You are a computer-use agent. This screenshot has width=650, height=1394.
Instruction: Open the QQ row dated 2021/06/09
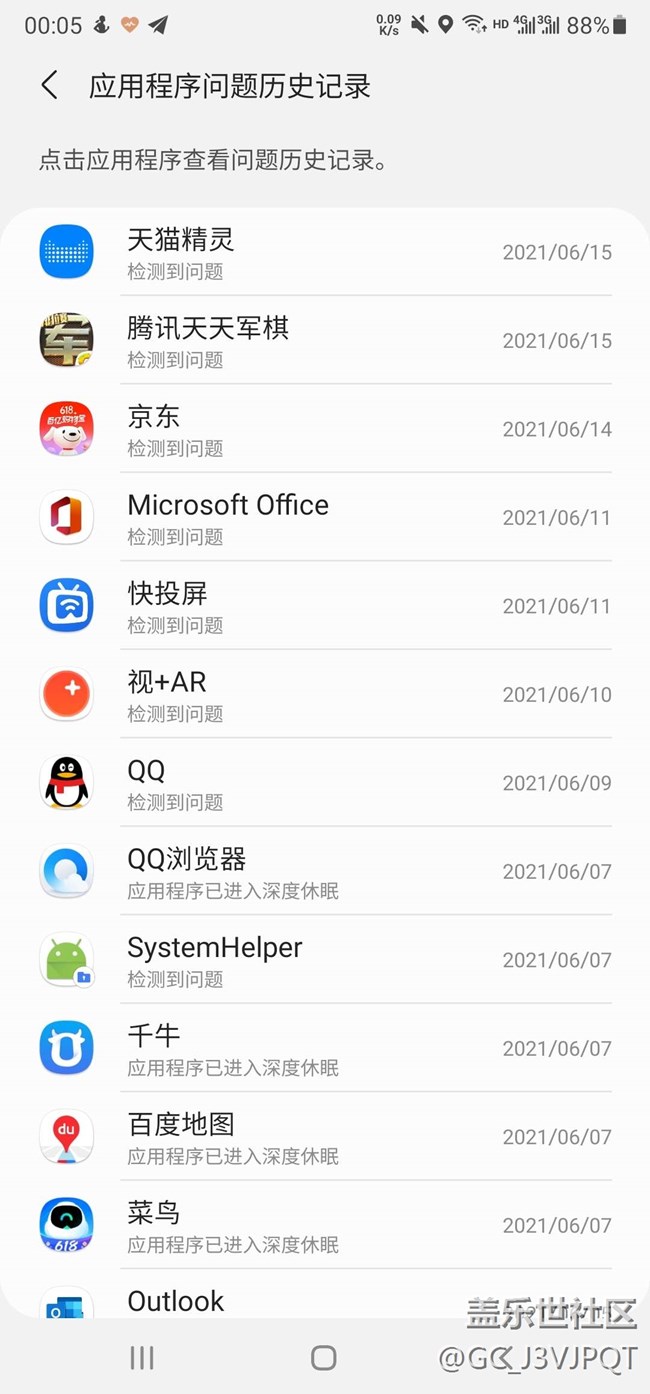[325, 783]
